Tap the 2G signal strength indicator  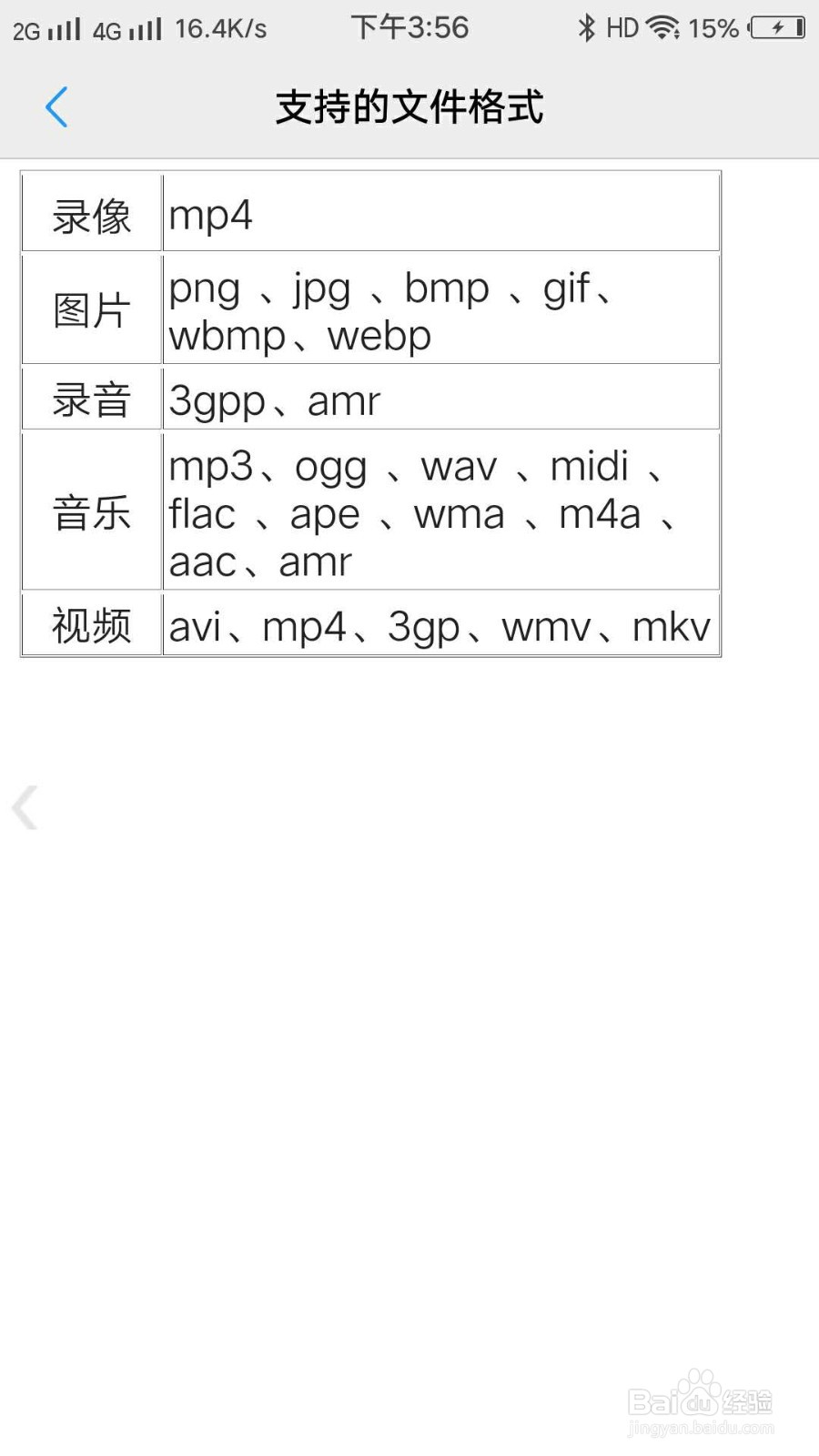[45, 27]
